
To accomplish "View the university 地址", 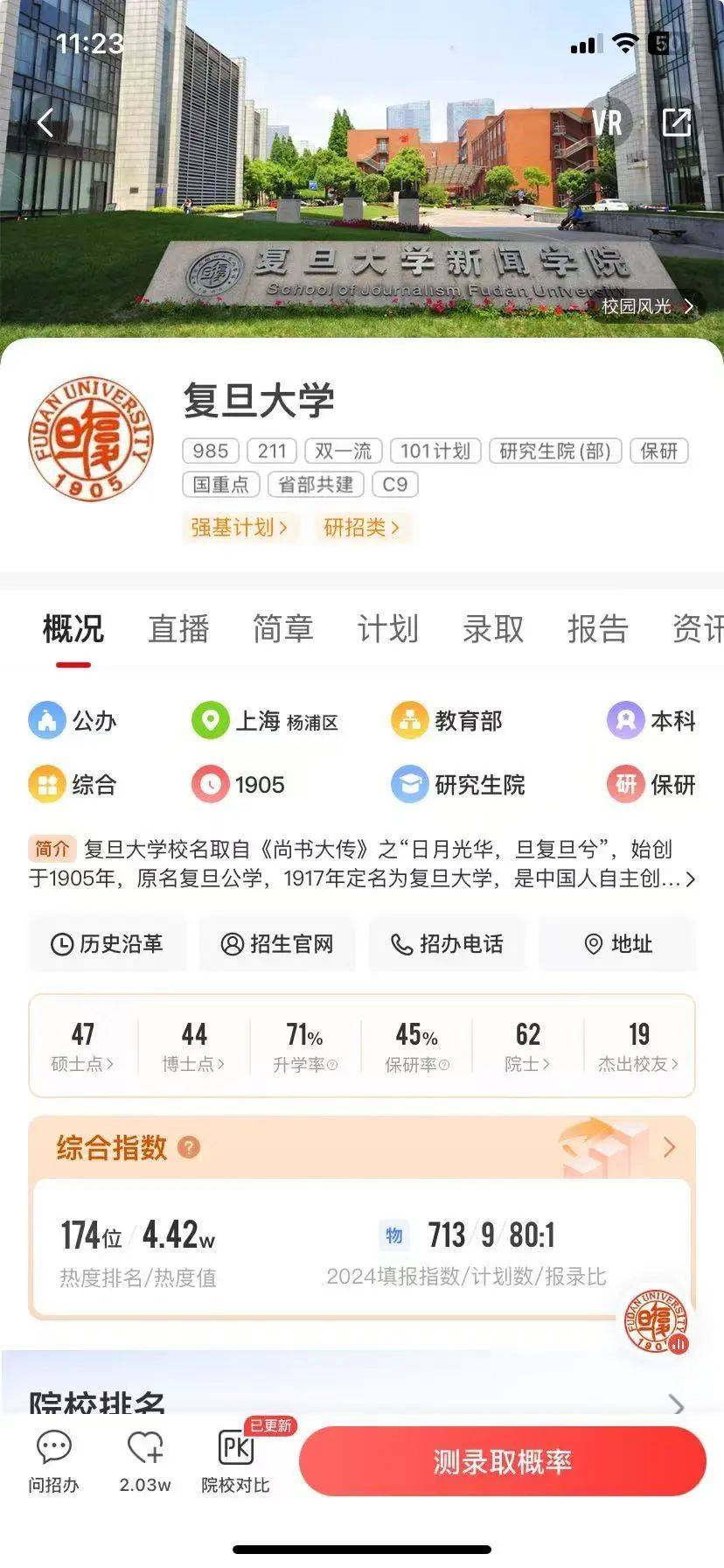I will pyautogui.click(x=617, y=944).
